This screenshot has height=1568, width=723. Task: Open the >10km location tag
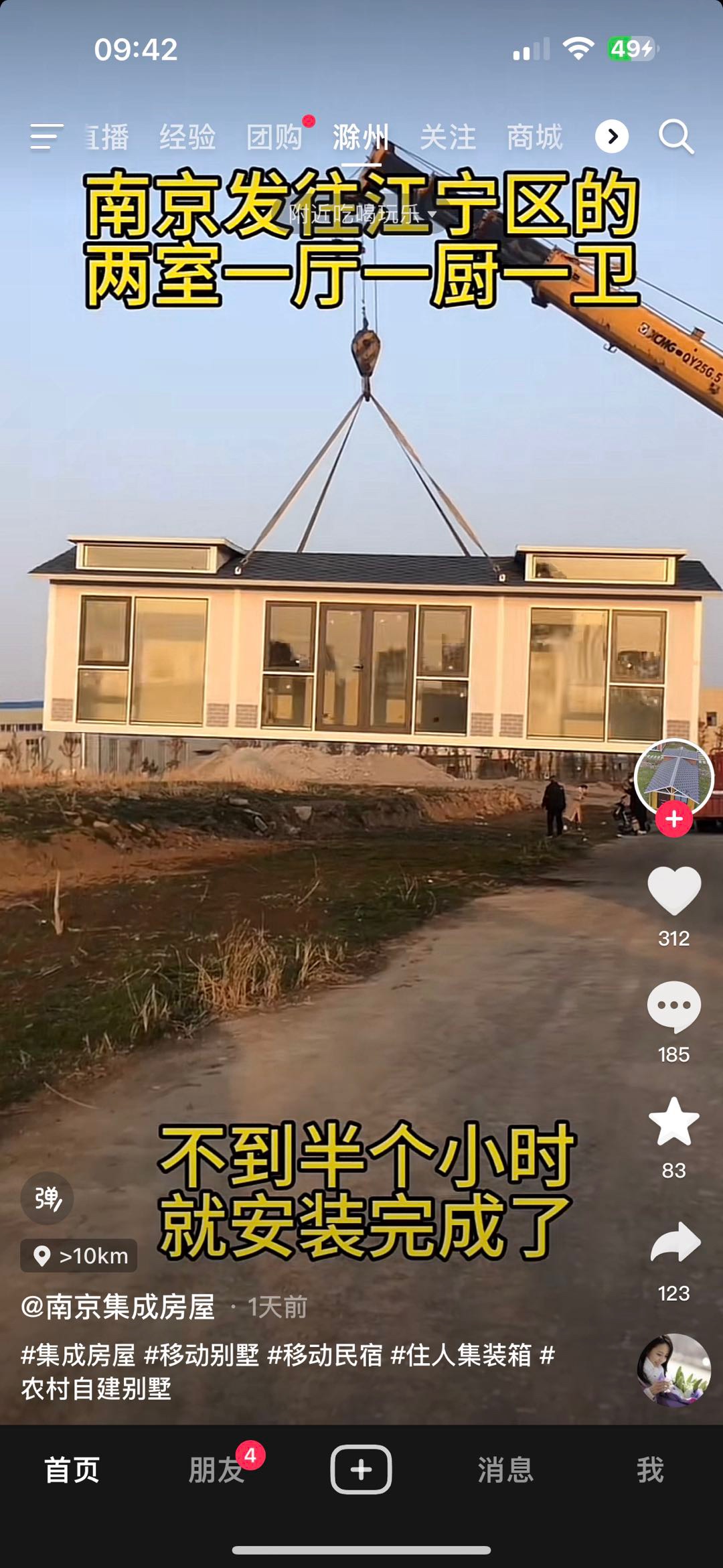click(79, 1256)
